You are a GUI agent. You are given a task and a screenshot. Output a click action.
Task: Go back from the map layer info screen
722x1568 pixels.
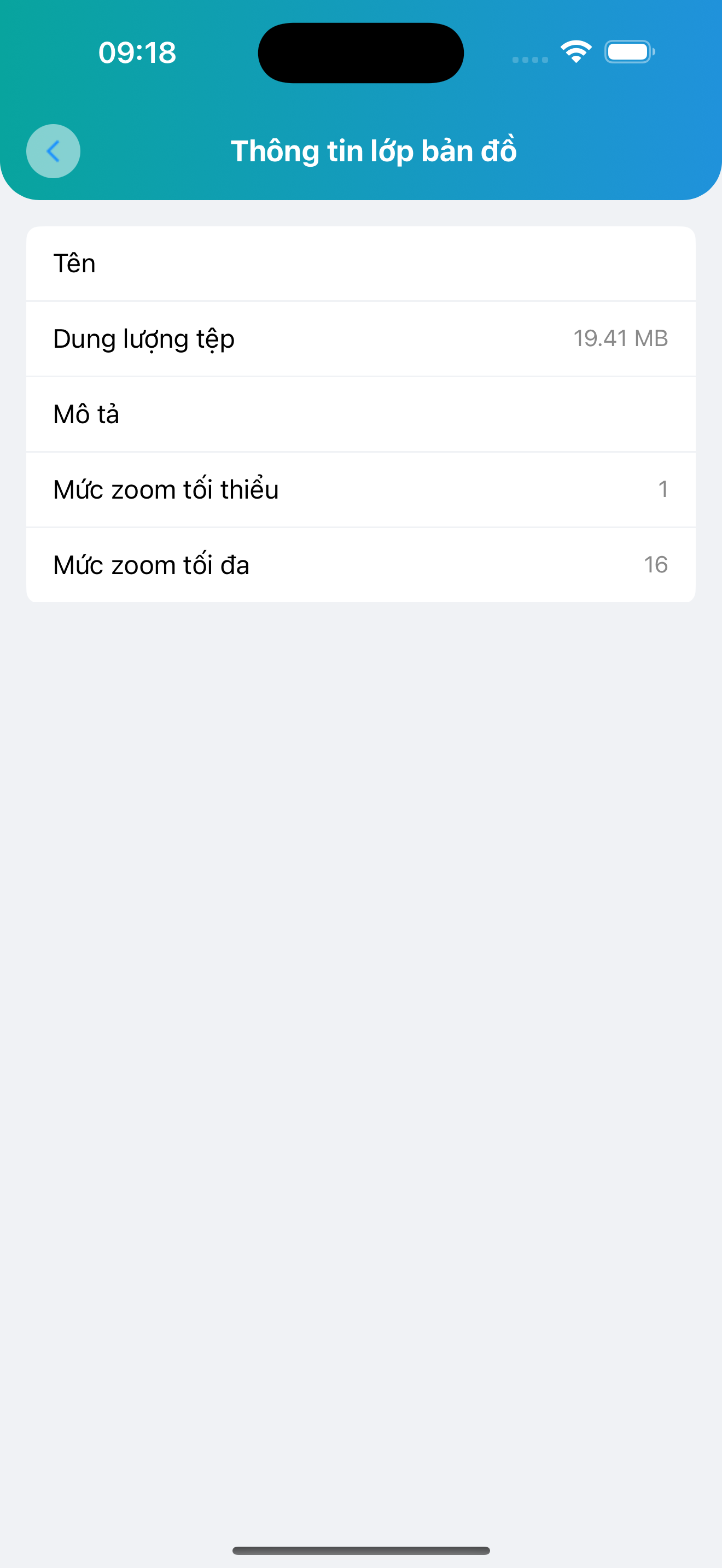click(53, 151)
